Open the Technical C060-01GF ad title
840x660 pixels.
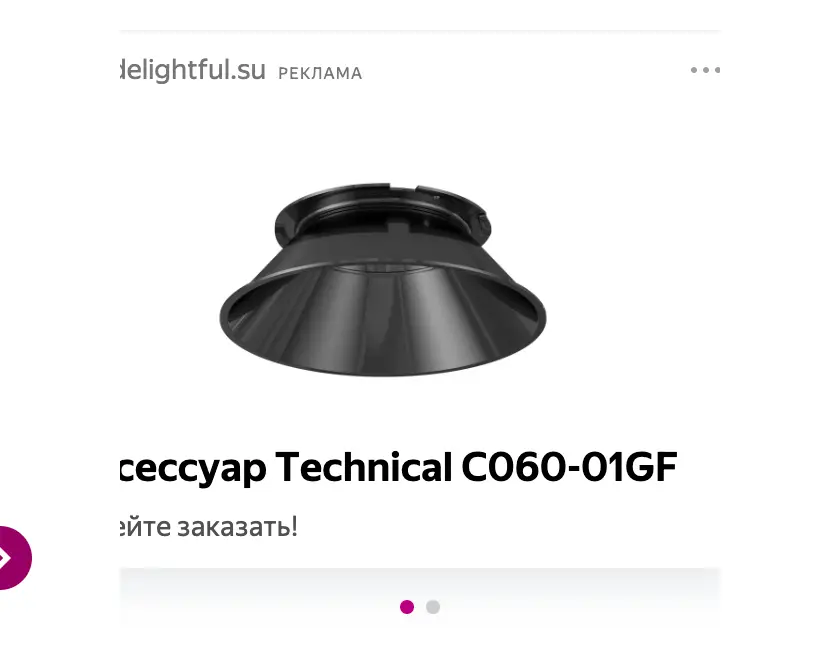(399, 468)
